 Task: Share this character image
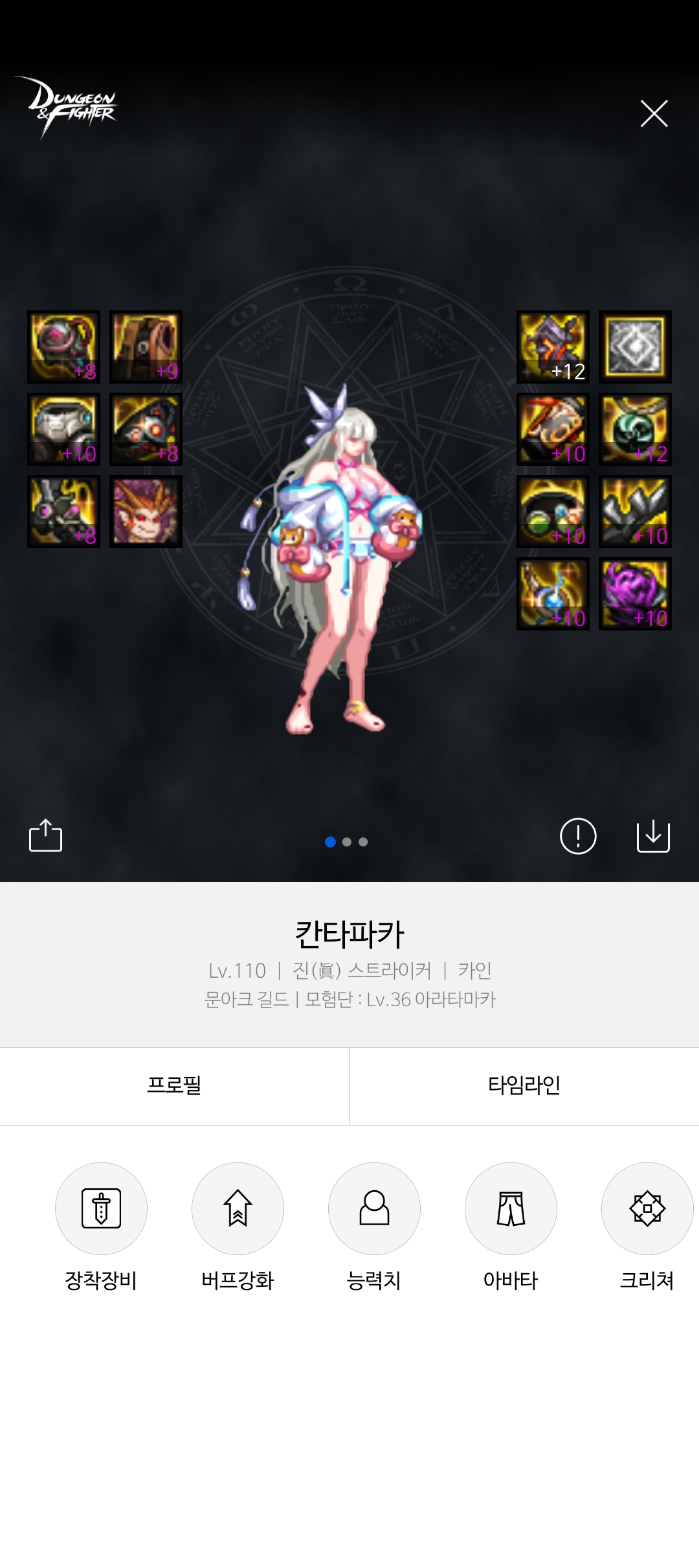click(45, 835)
